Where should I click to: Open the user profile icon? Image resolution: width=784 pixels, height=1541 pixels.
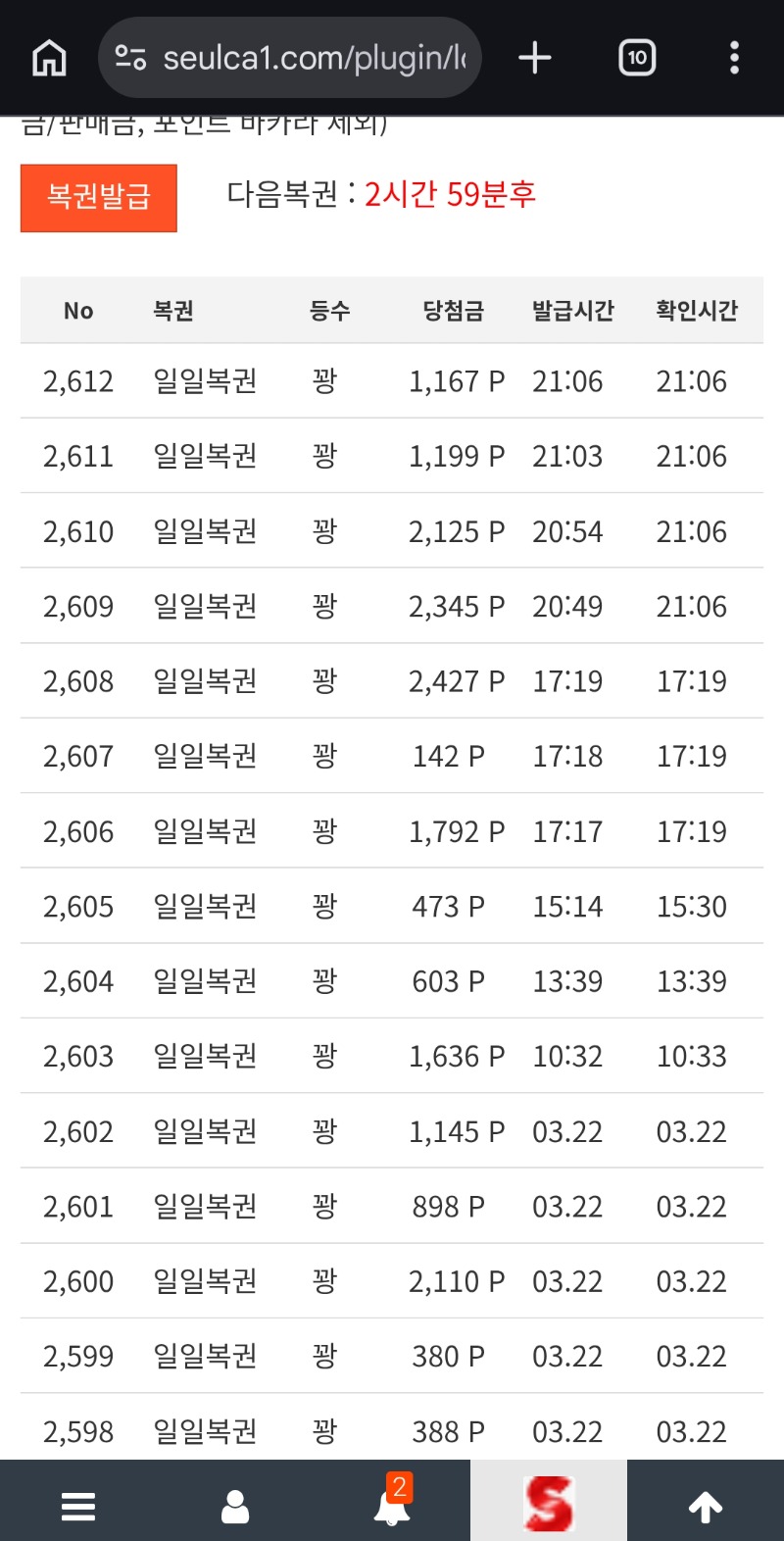pyautogui.click(x=235, y=1506)
